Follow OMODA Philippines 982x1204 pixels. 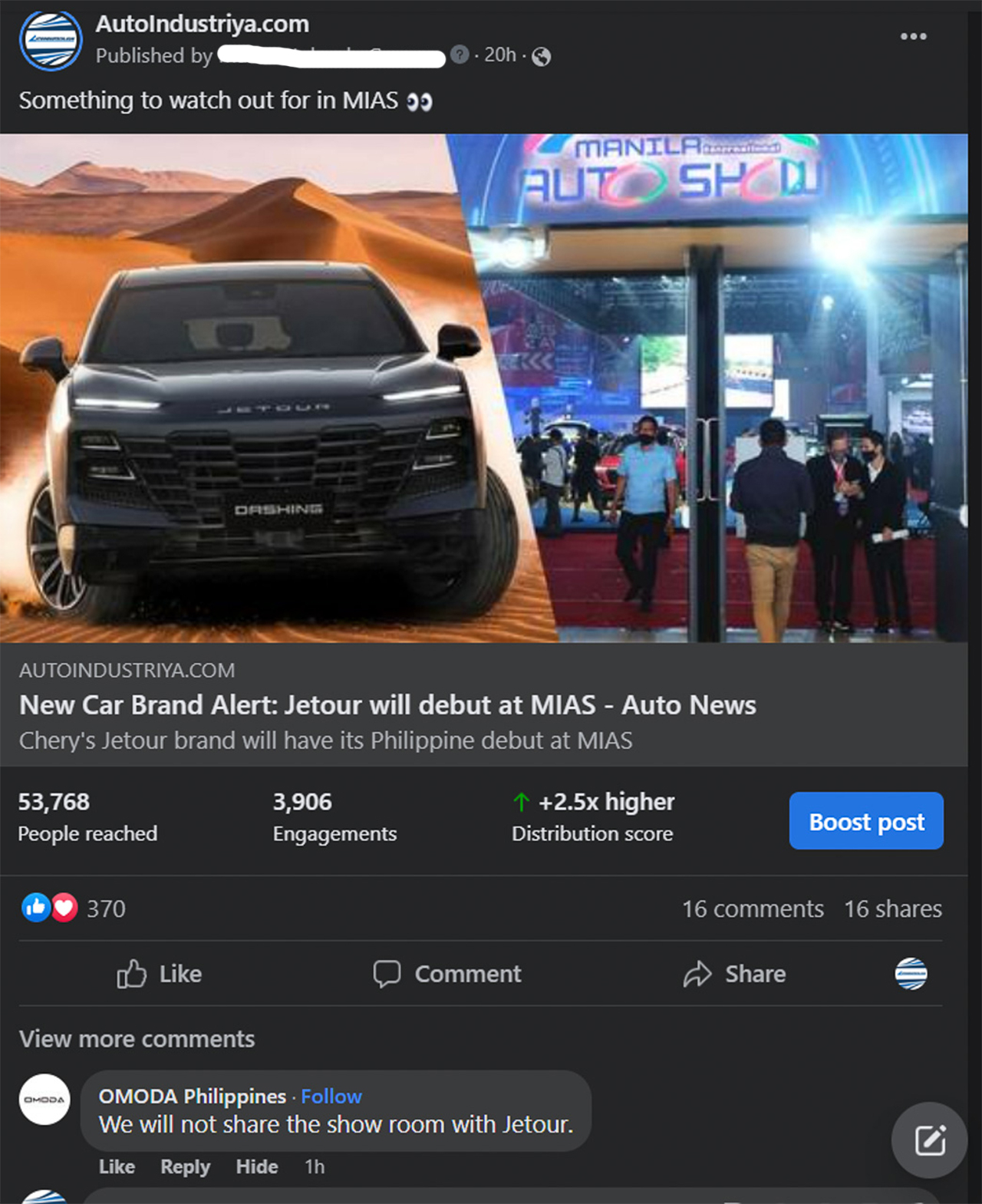(331, 1096)
